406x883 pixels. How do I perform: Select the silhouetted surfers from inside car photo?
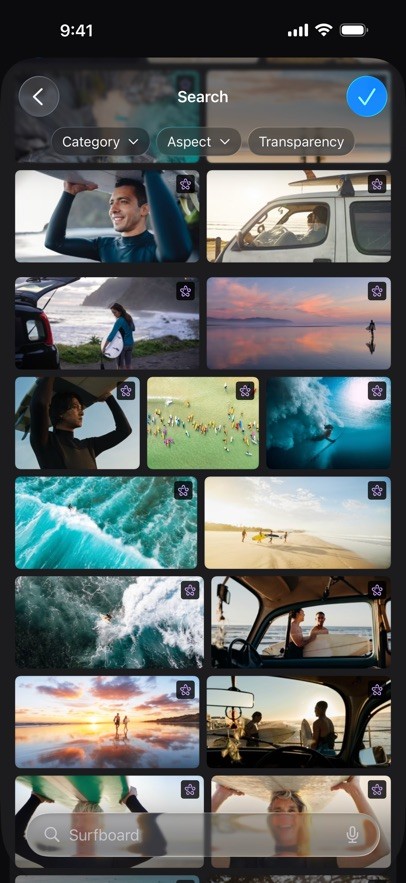[298, 722]
